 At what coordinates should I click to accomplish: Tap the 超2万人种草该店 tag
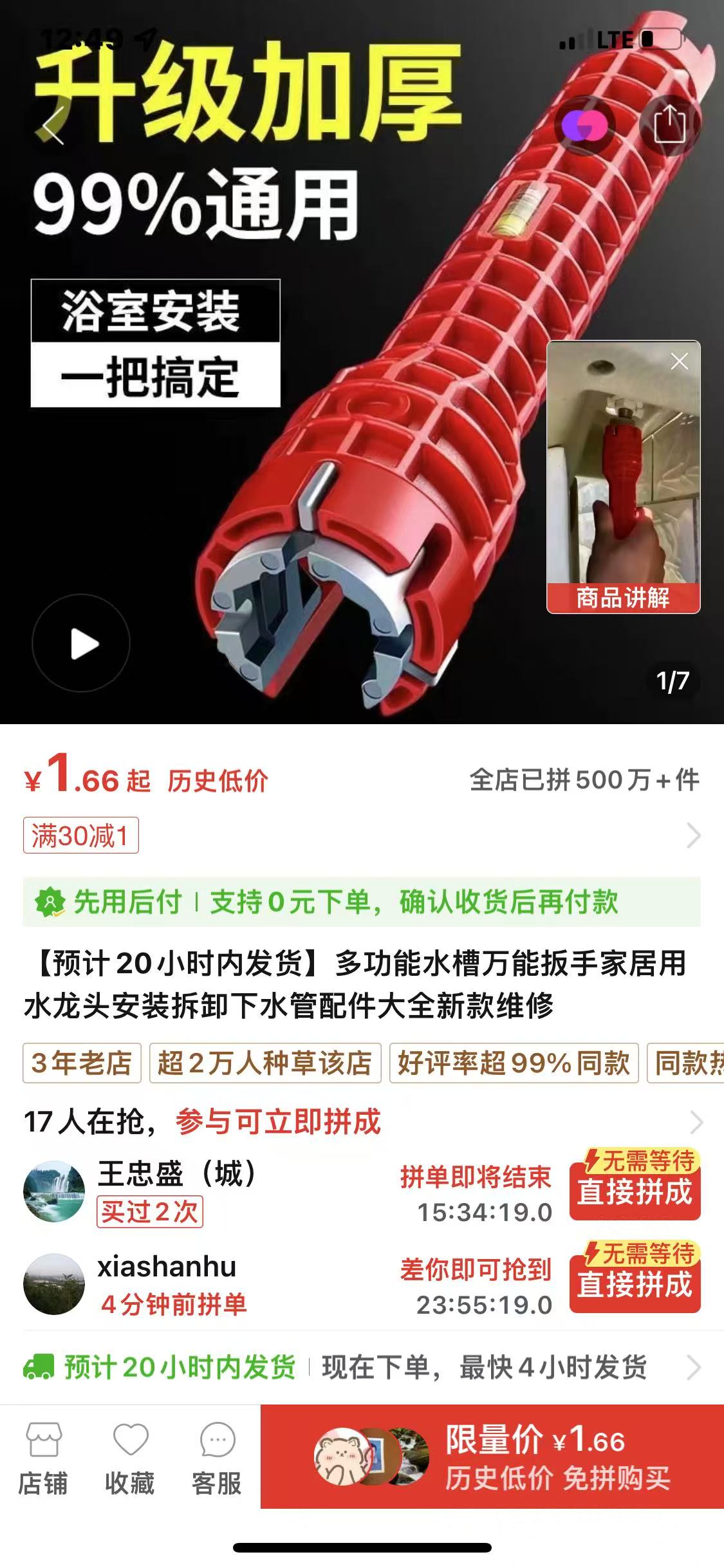tap(265, 1063)
